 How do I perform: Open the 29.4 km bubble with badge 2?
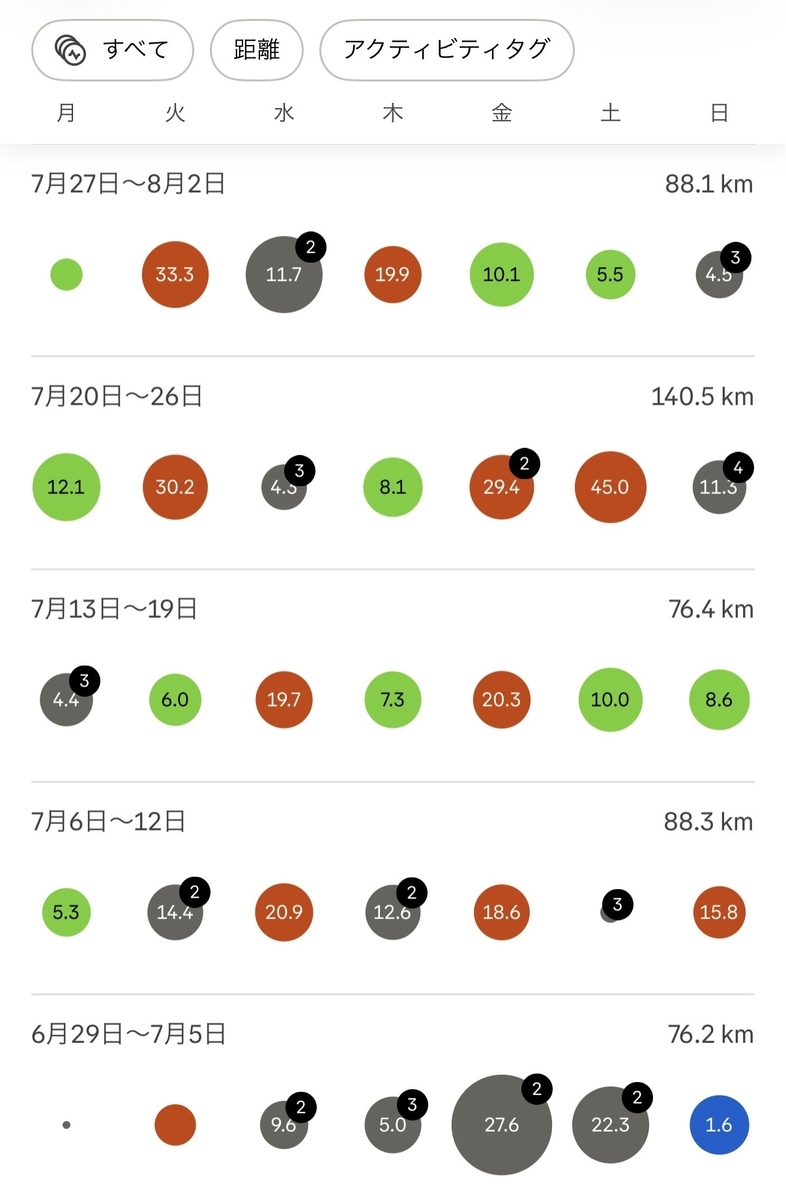502,487
